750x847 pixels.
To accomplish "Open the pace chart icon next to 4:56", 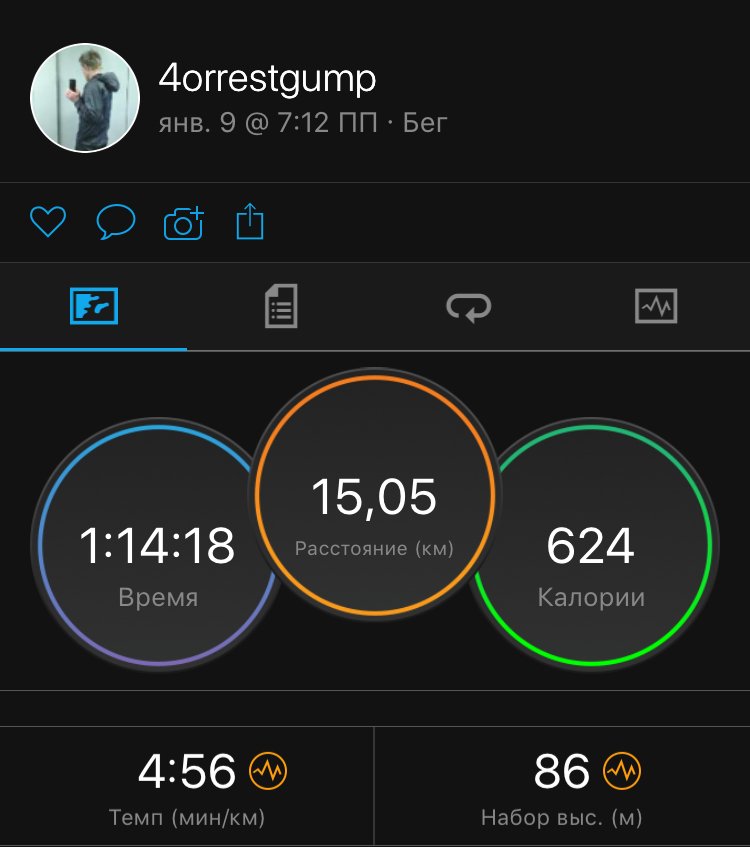I will pos(268,771).
